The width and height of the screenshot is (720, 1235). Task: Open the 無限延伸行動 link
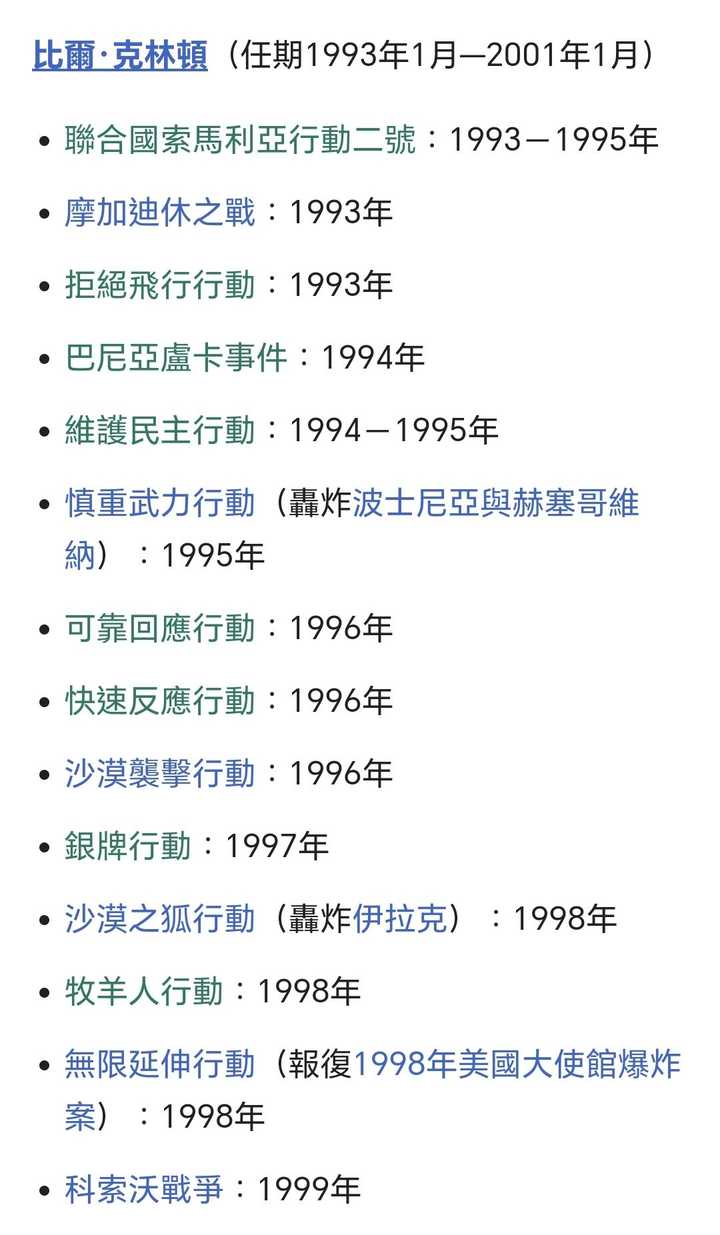160,1064
